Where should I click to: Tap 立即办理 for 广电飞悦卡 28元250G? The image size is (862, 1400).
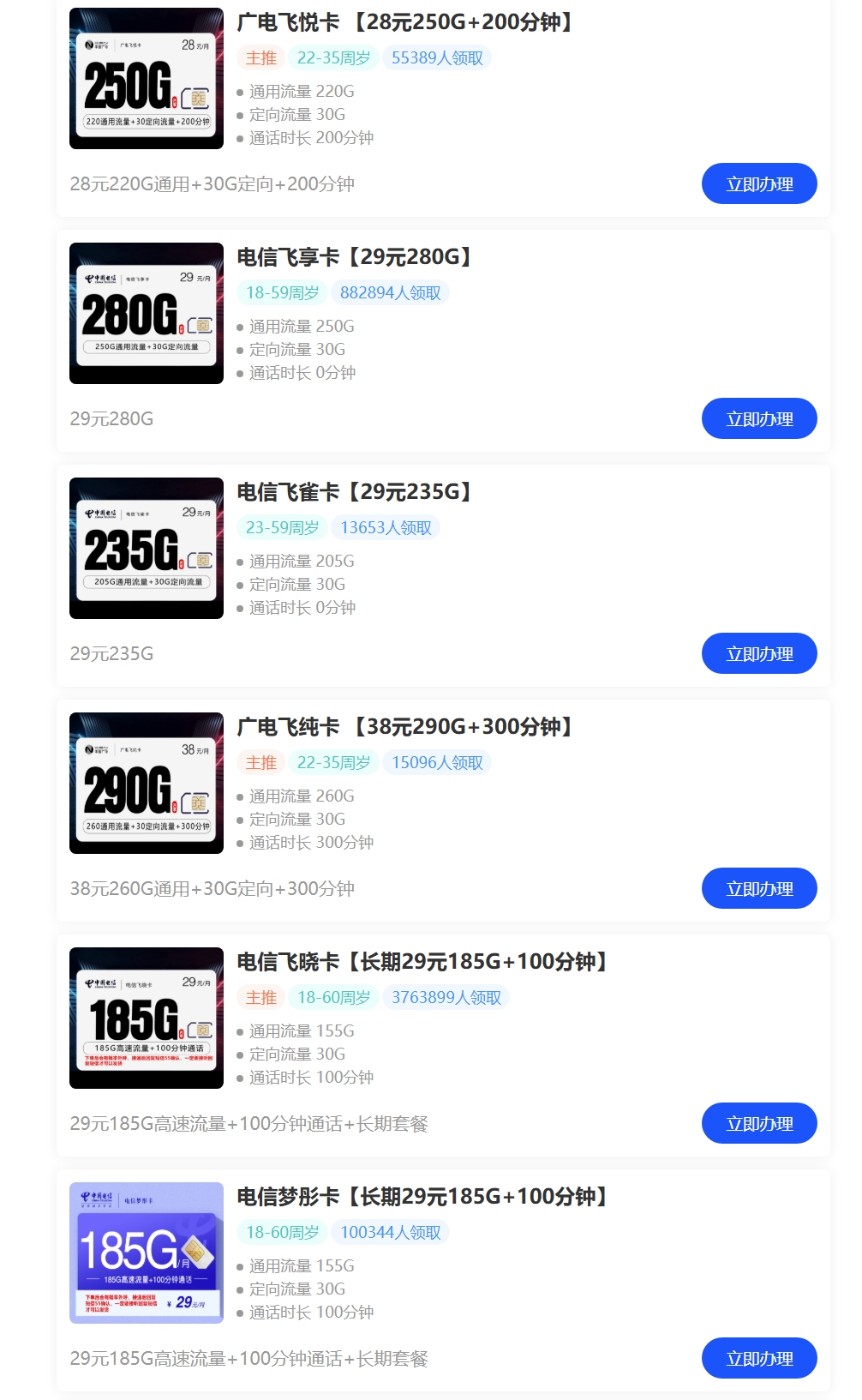point(759,183)
